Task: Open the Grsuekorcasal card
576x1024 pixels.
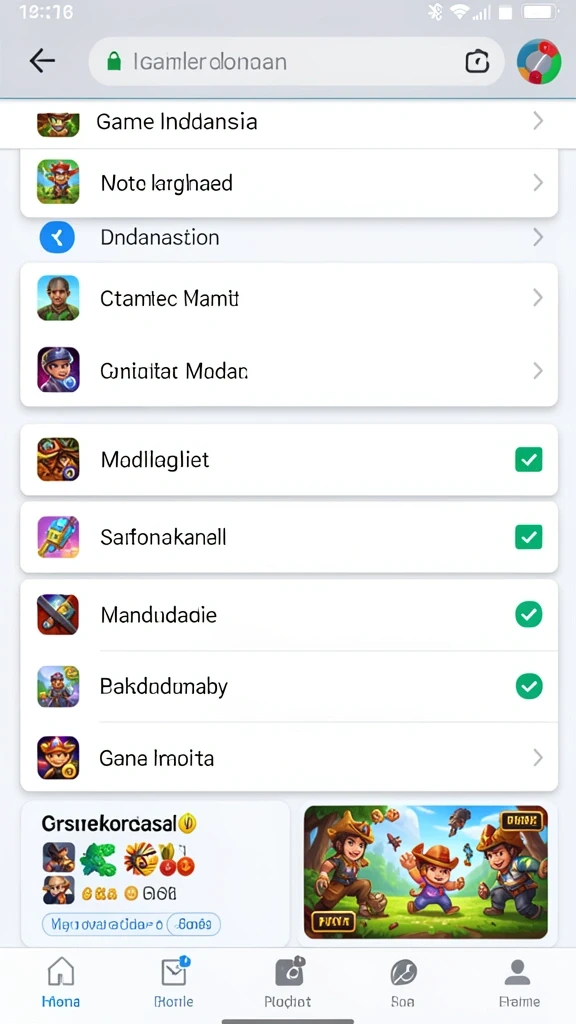Action: point(155,874)
